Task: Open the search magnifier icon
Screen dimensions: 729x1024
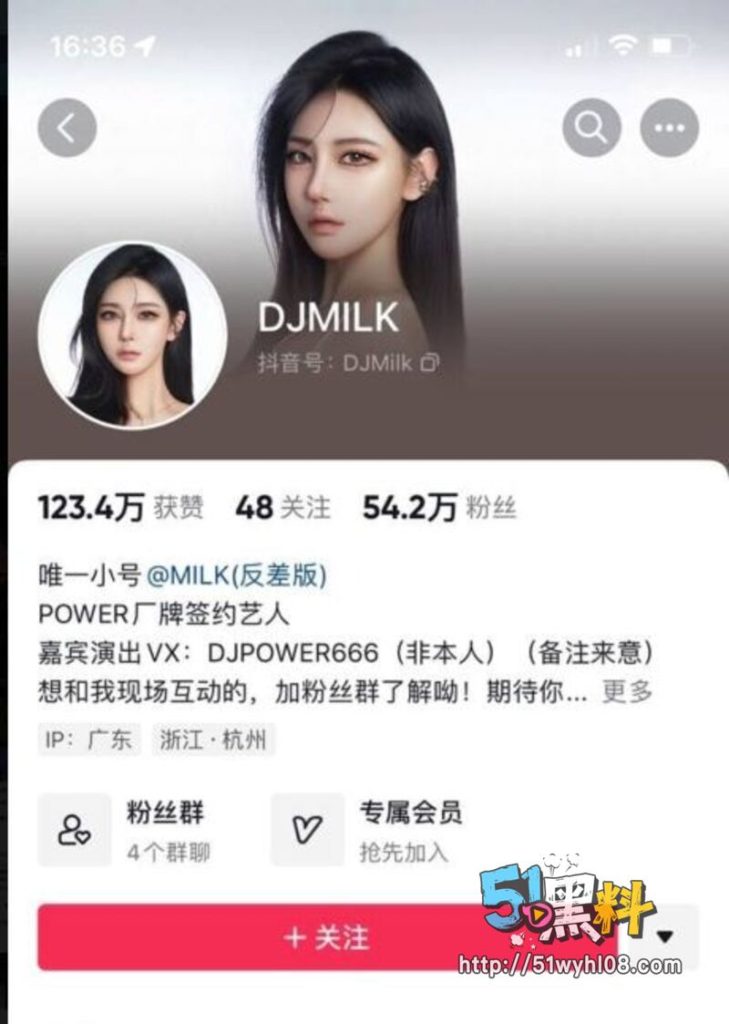Action: (591, 127)
